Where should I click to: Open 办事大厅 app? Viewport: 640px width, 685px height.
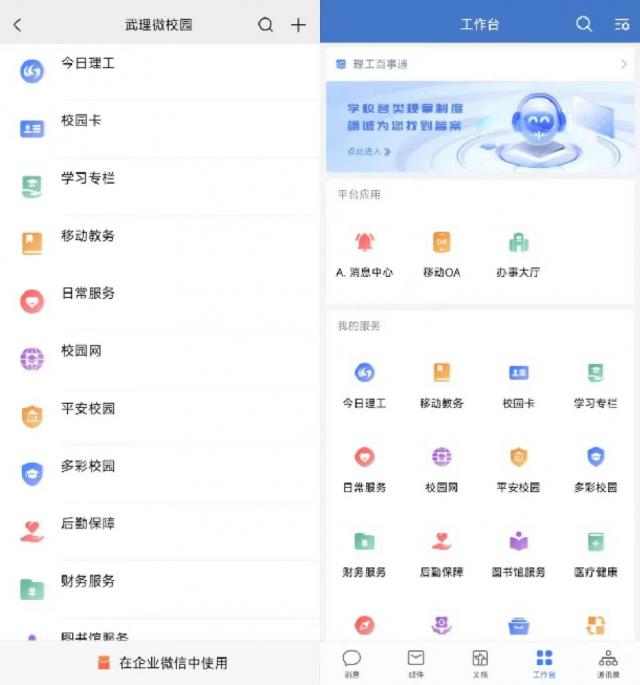tap(518, 253)
